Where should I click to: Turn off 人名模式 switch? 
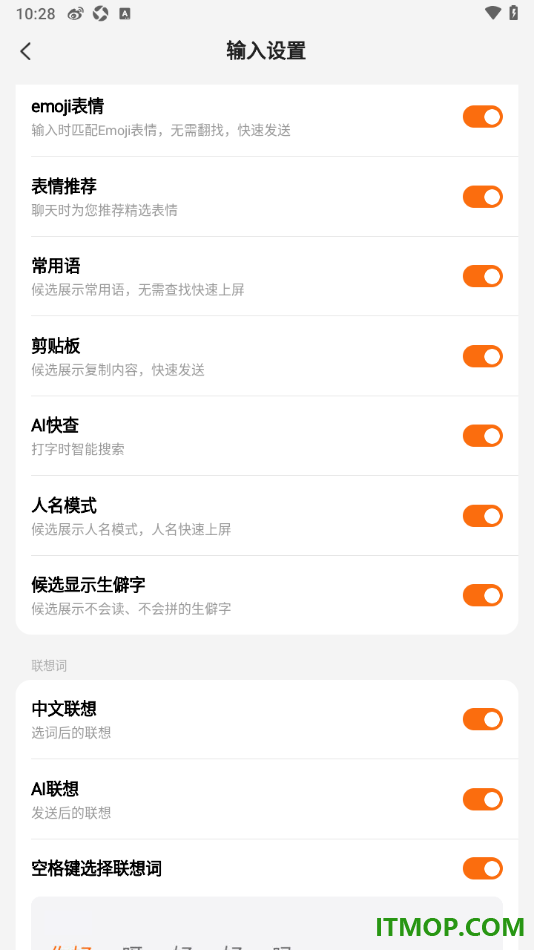[482, 516]
